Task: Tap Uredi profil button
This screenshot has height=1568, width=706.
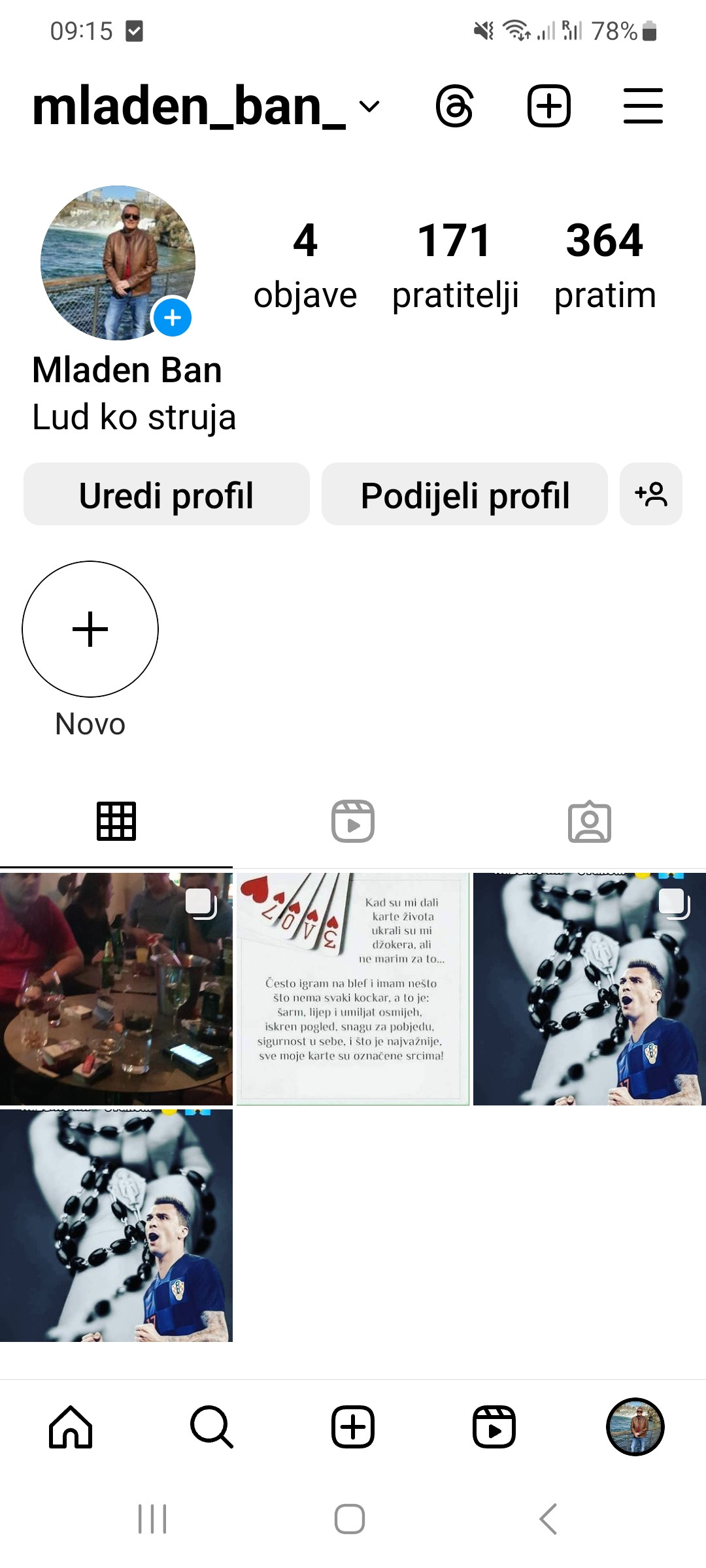Action: pos(166,495)
